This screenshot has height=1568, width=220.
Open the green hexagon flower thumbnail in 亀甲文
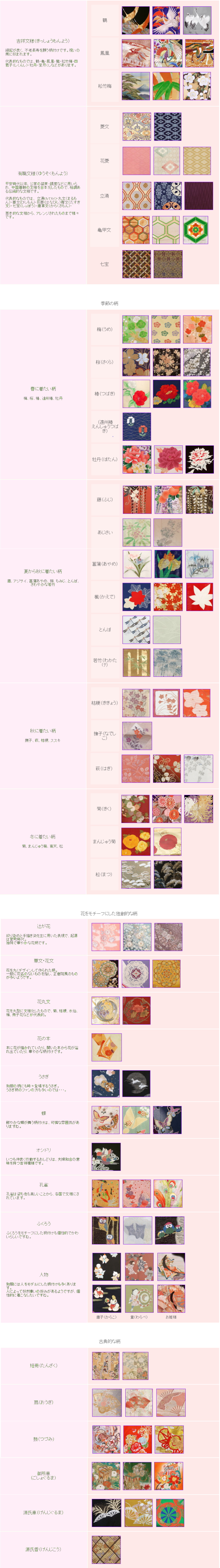196,230
